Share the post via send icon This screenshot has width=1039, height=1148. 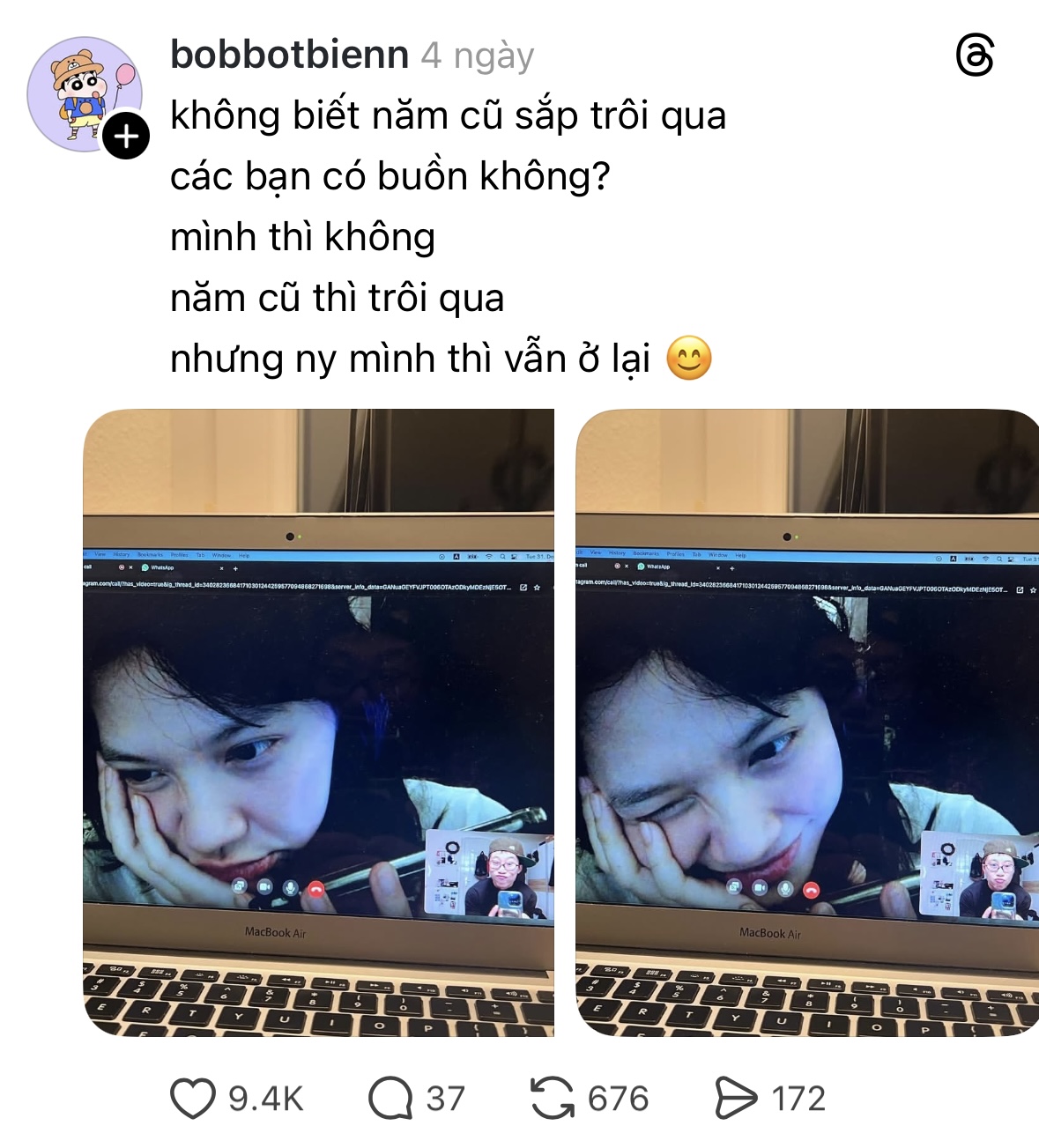click(x=735, y=1099)
